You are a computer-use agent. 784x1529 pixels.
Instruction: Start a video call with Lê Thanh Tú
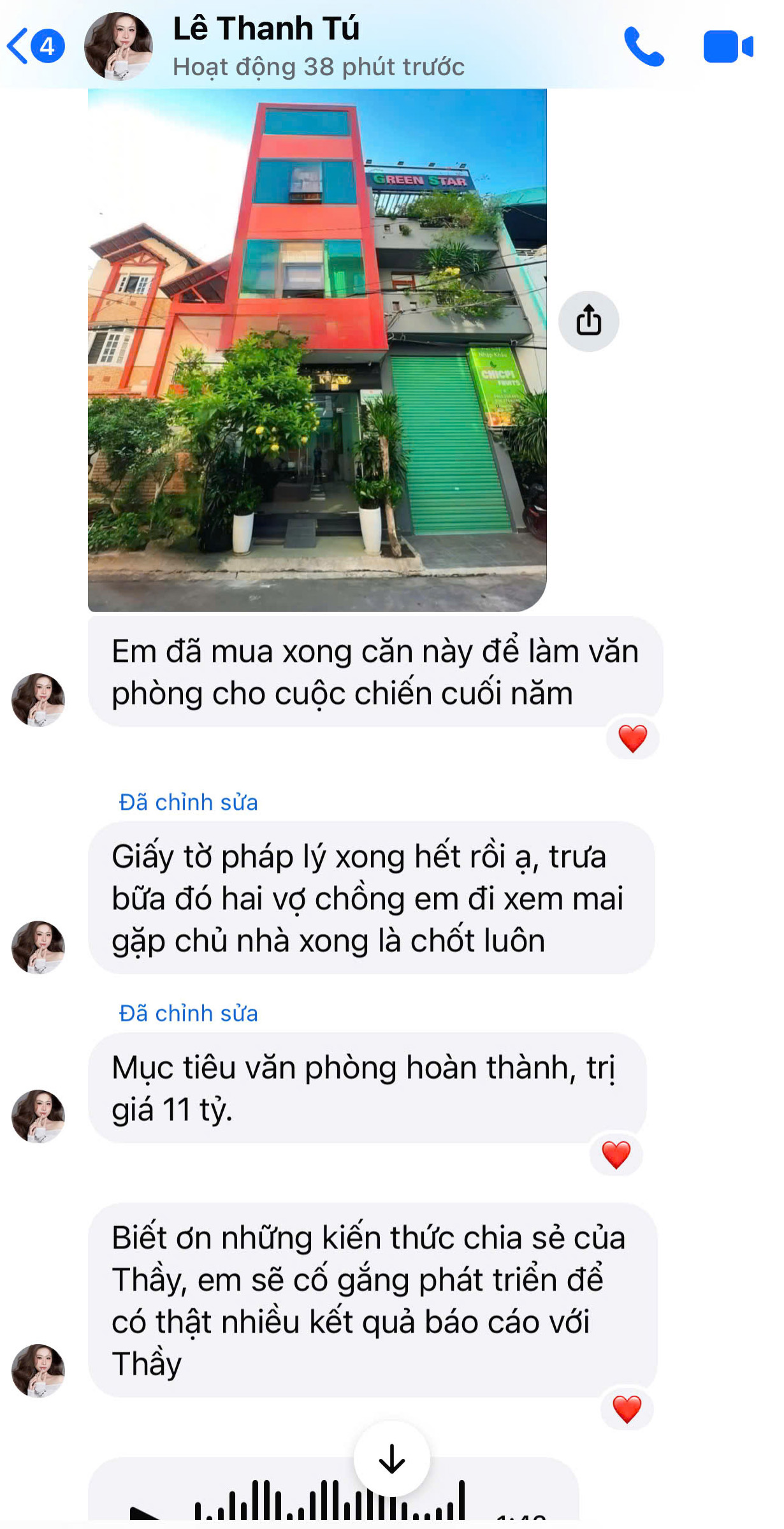coord(728,47)
